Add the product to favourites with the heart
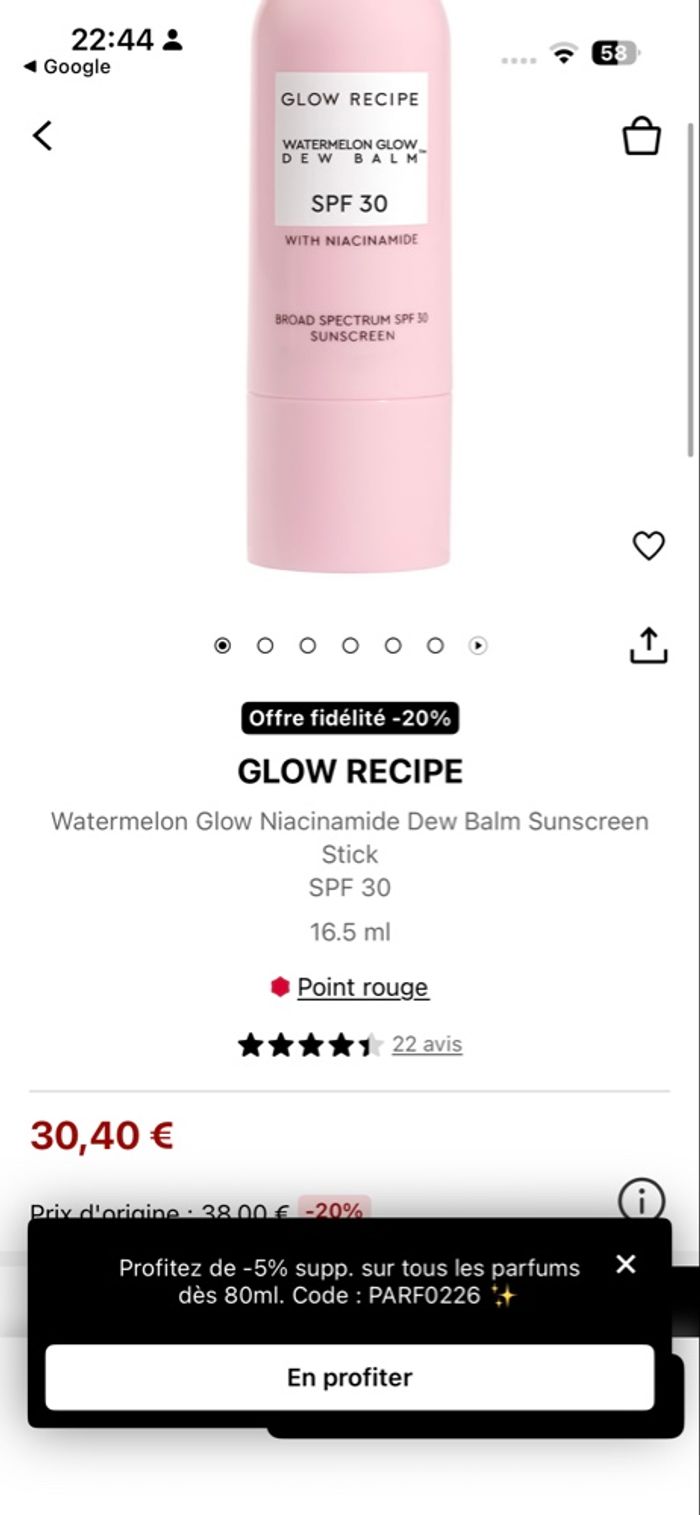This screenshot has height=1515, width=700. 649,545
